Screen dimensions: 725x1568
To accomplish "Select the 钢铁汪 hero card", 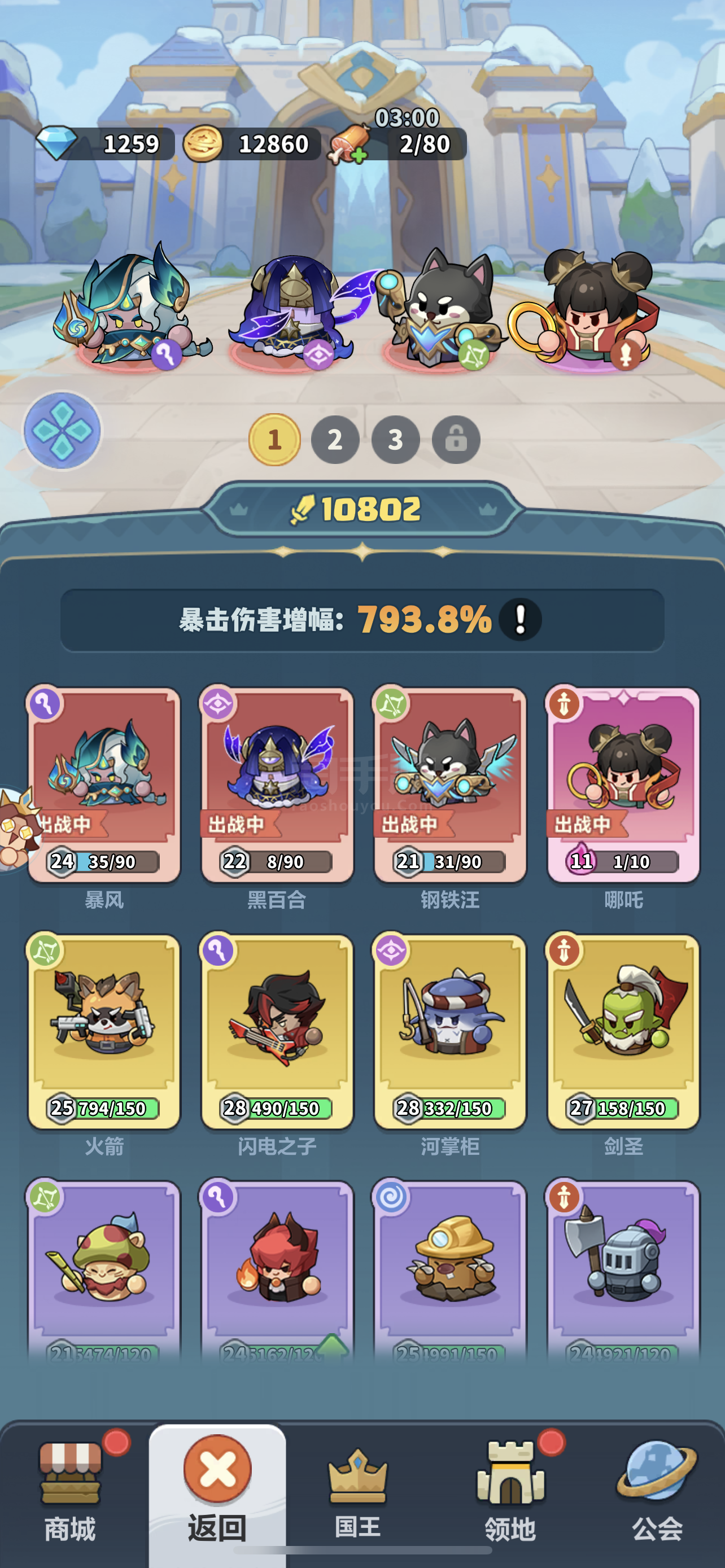I will [450, 785].
